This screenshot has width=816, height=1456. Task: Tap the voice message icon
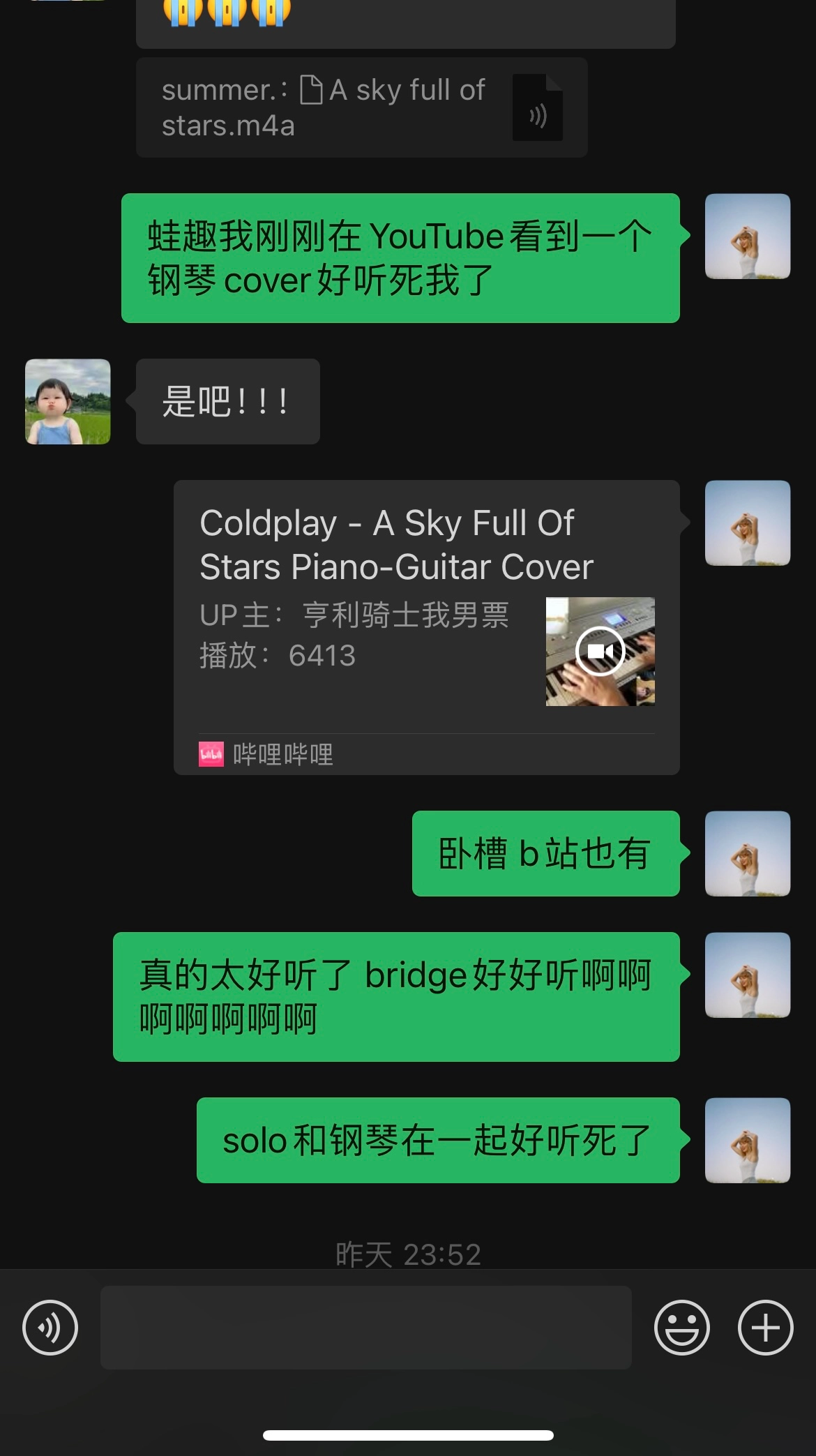pyautogui.click(x=50, y=1327)
